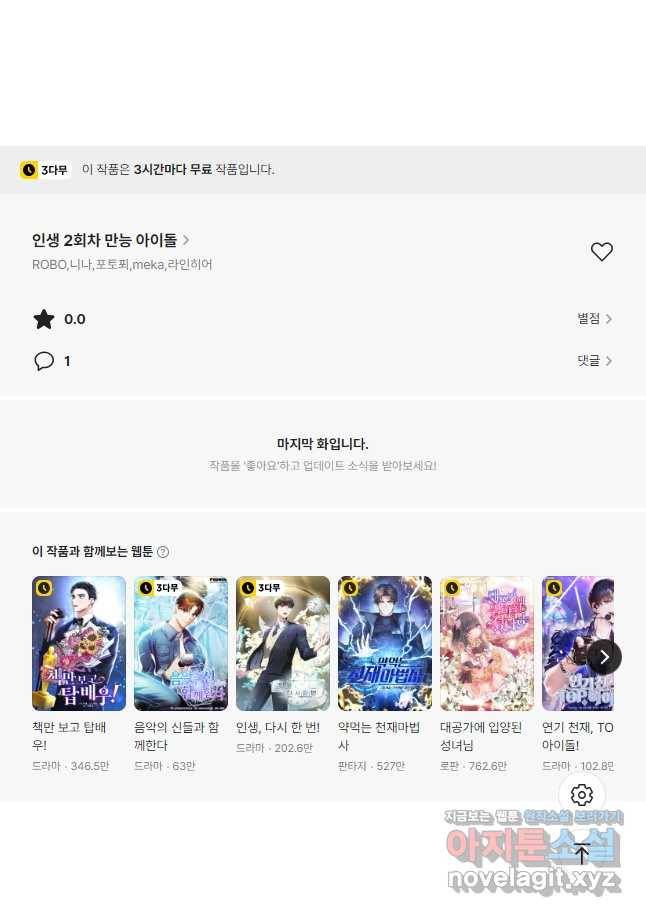Open the 대공가에 입양된 성녀님 webtoon
The image size is (646, 917).
[x=487, y=643]
